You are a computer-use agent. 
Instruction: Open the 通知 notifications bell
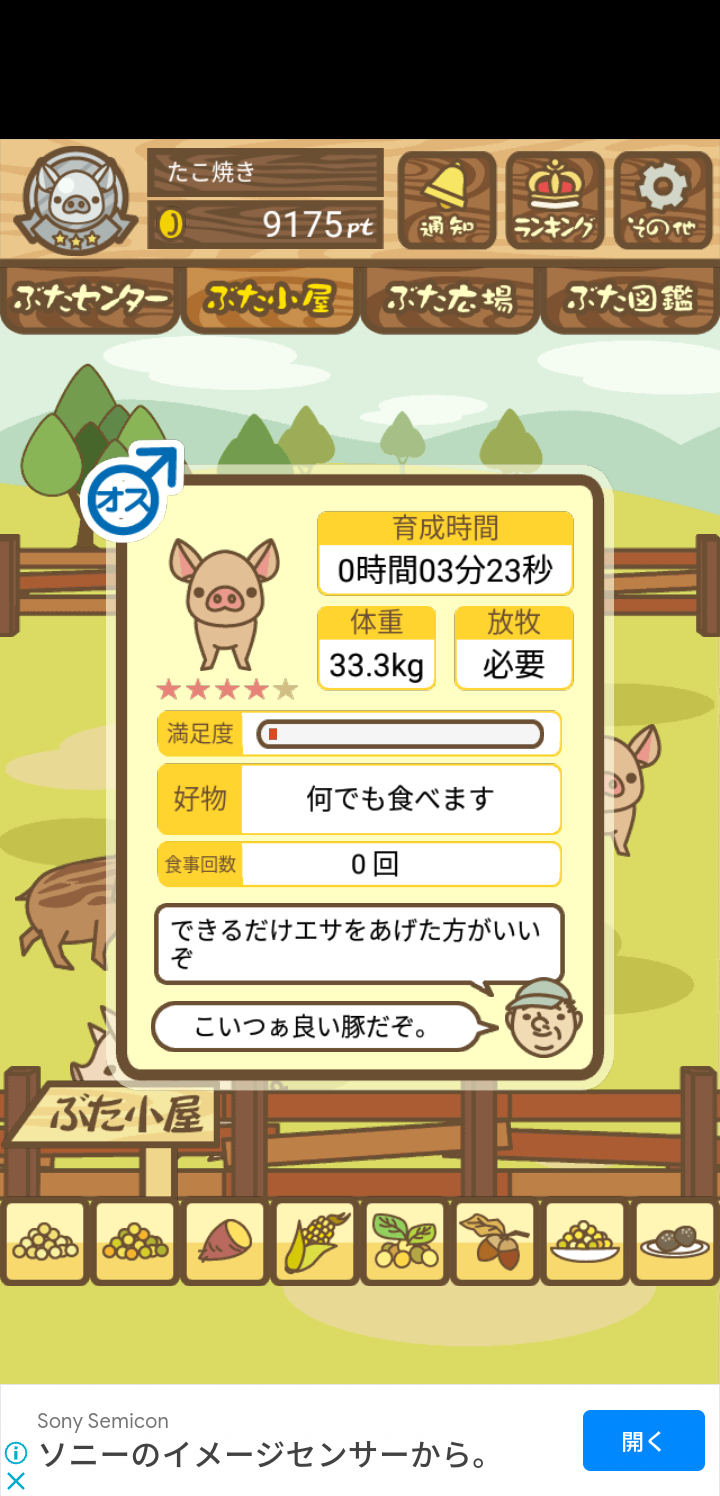[447, 200]
